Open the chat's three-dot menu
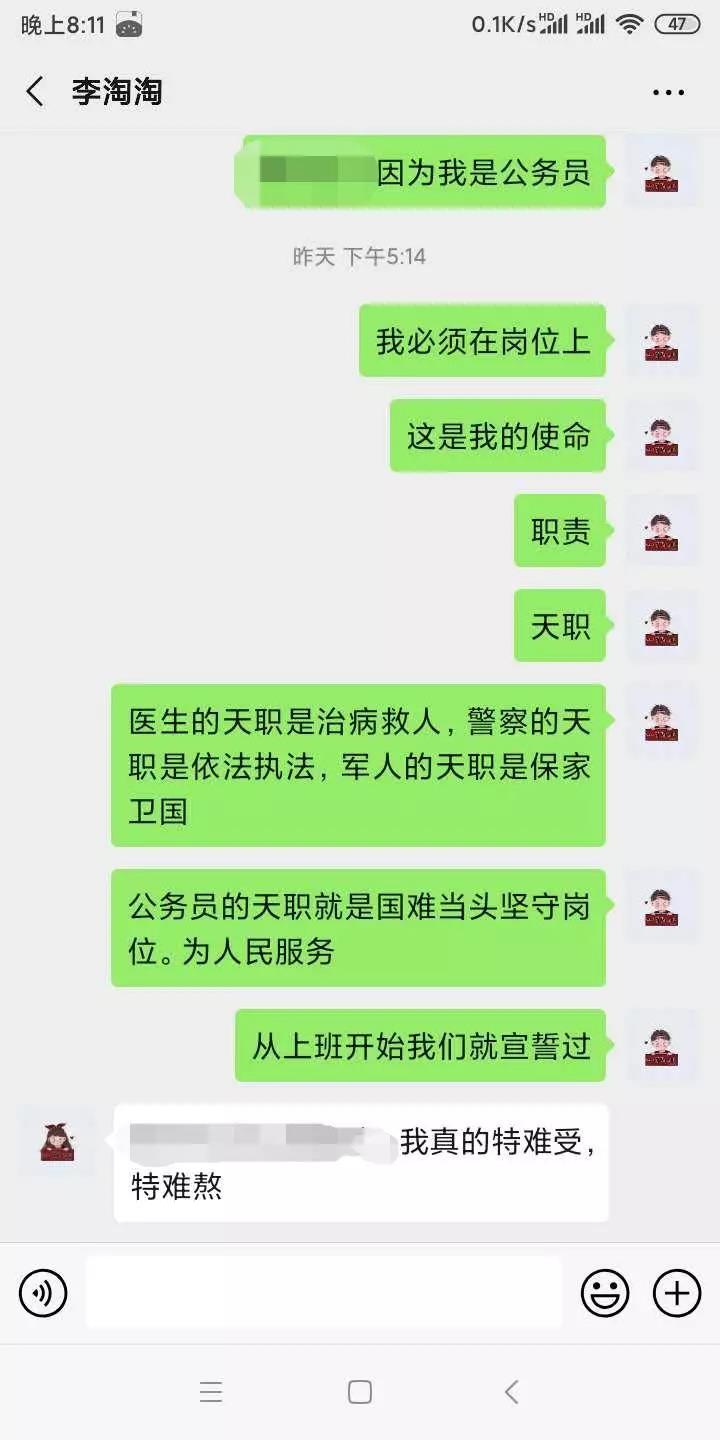Image resolution: width=720 pixels, height=1440 pixels. (x=668, y=93)
